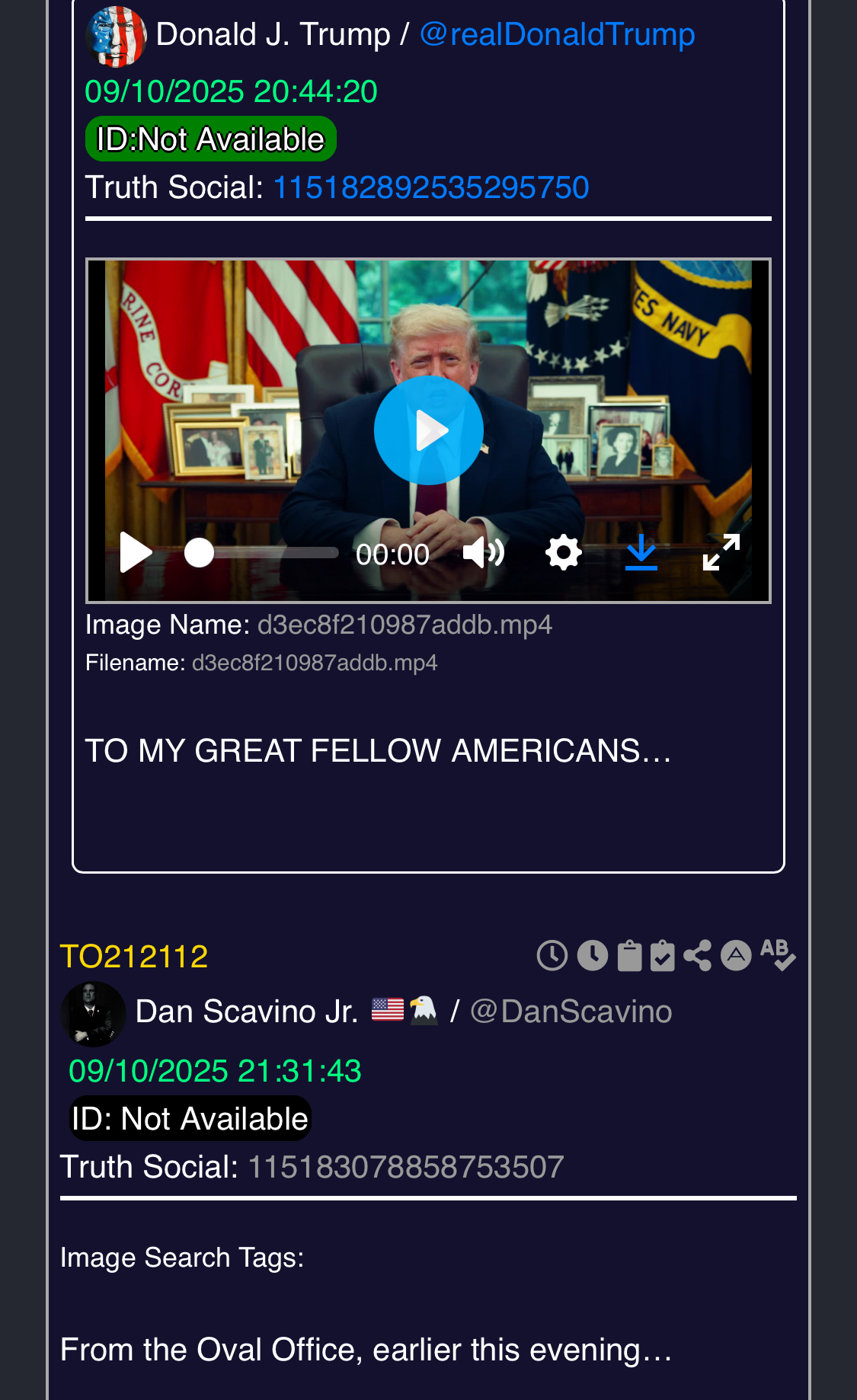The height and width of the screenshot is (1400, 857).
Task: Open Truth Social post 115182892535295750
Action: (431, 187)
